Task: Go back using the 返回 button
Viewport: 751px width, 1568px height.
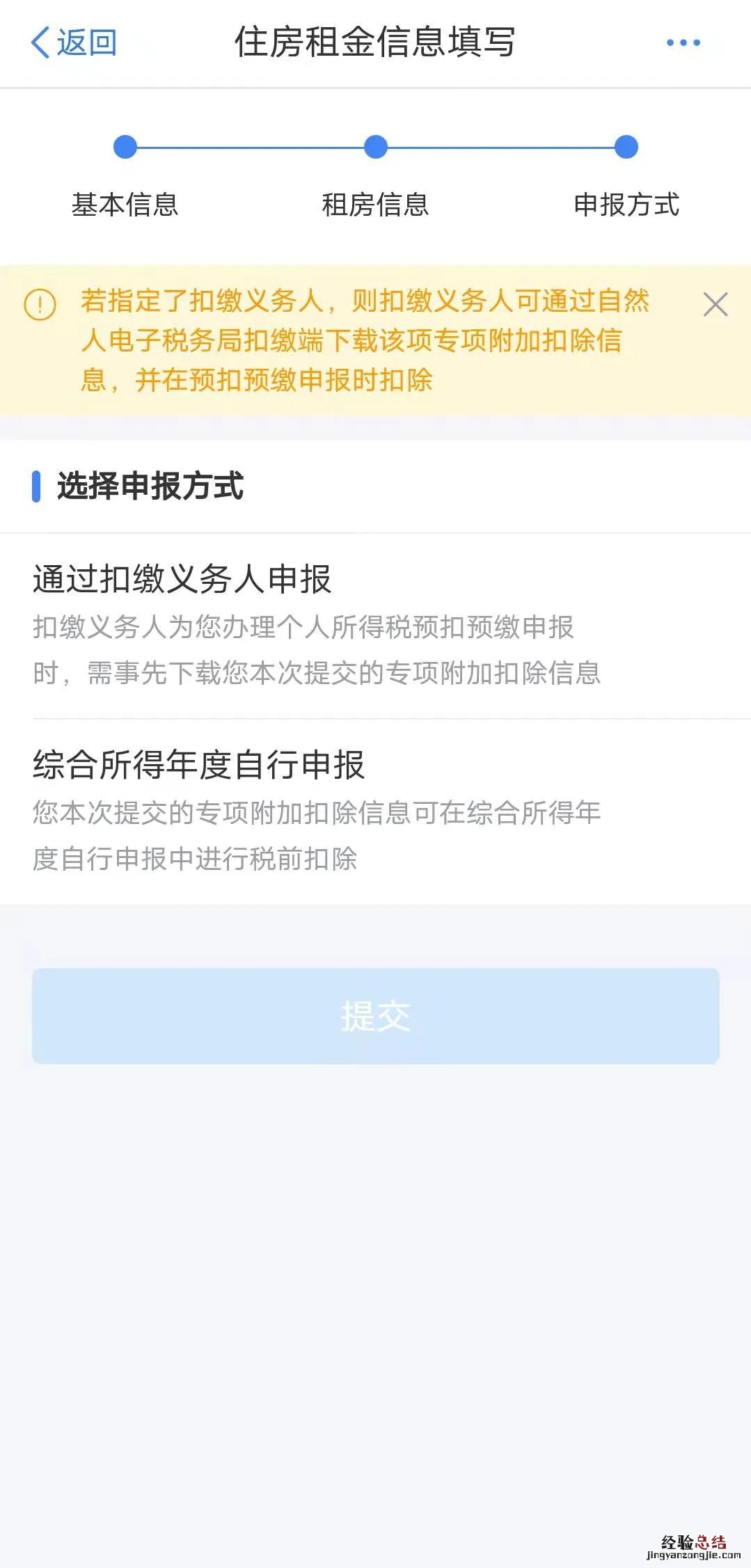Action: point(74,43)
